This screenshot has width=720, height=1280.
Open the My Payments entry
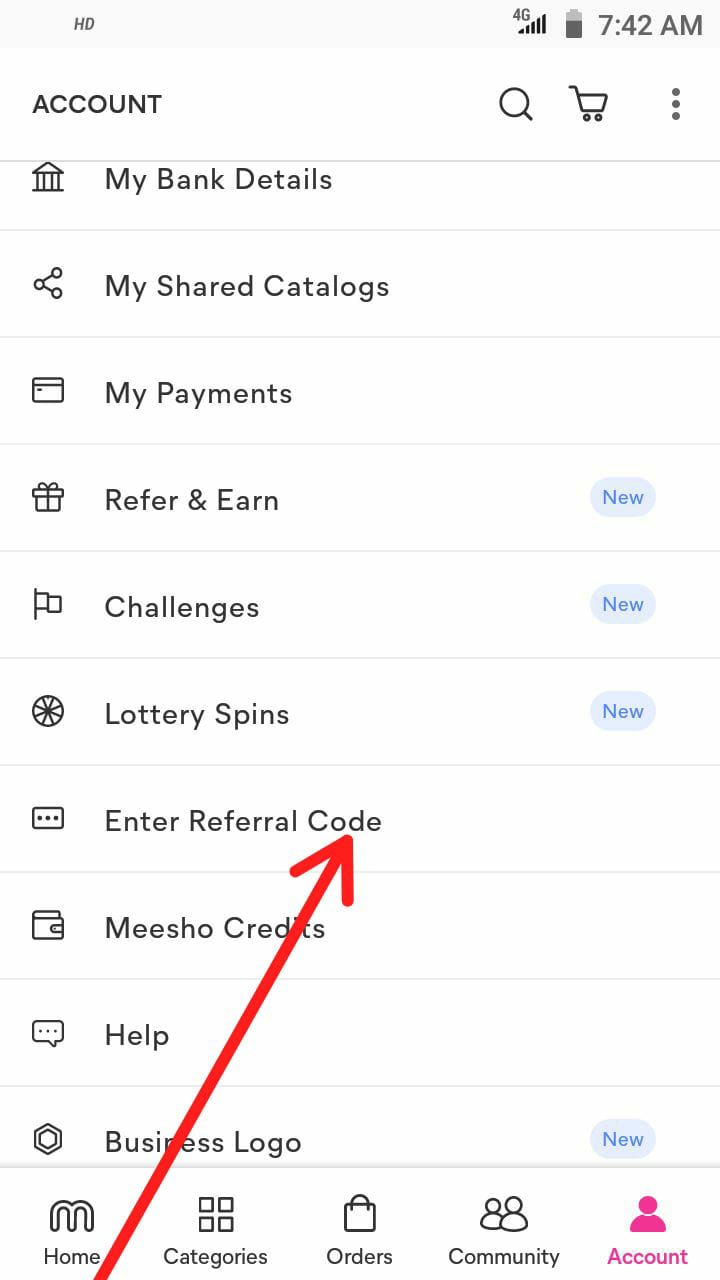point(198,393)
